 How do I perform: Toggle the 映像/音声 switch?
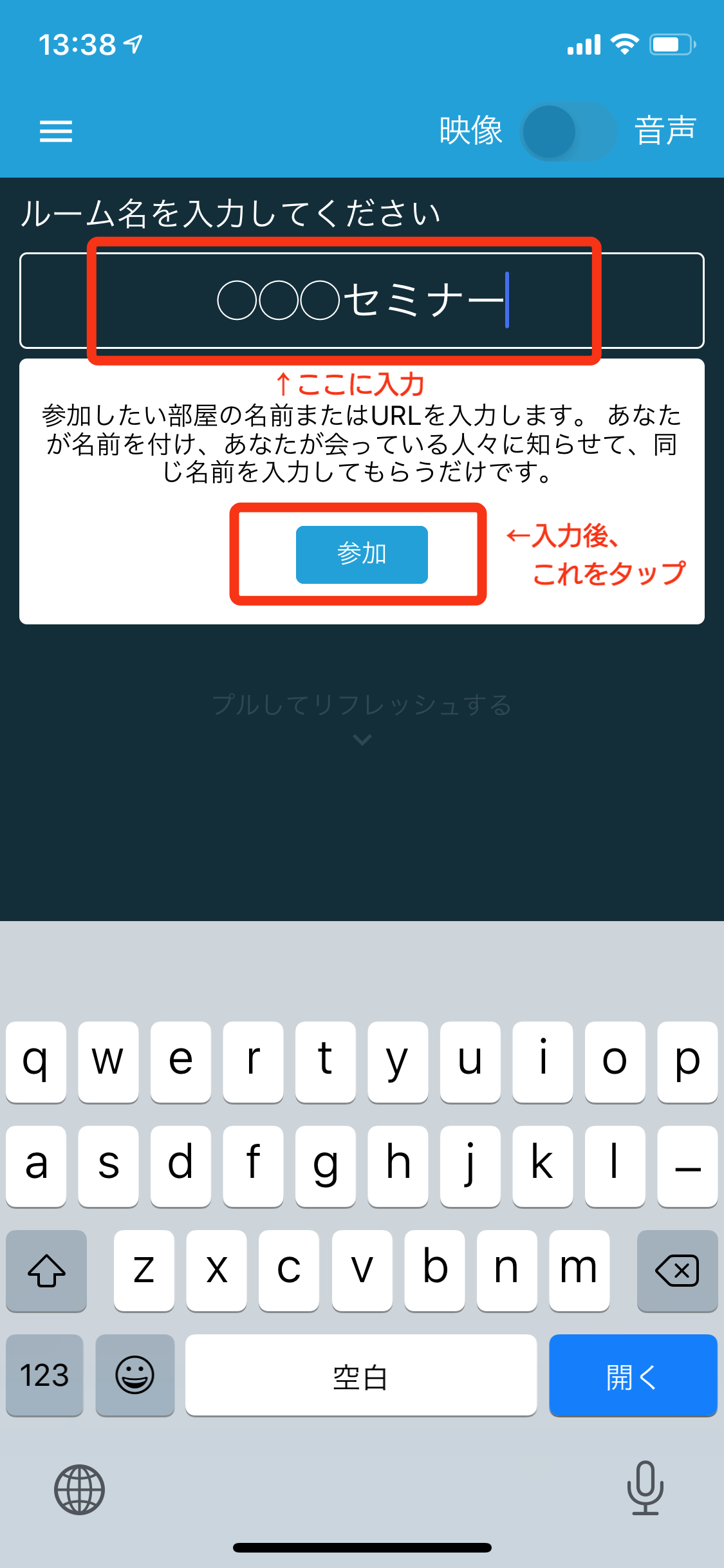568,131
